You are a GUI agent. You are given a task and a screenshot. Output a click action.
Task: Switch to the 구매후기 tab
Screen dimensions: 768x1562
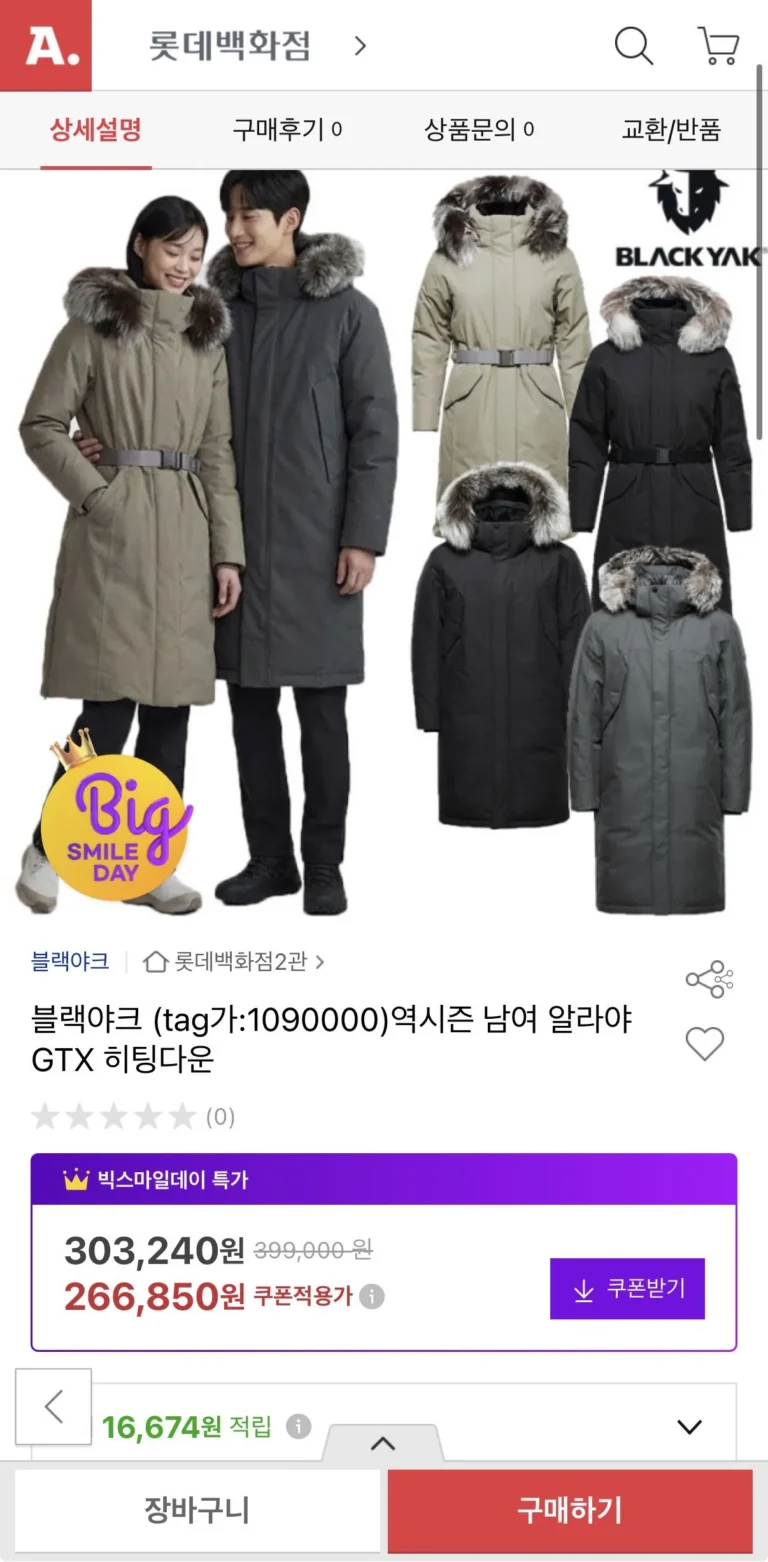[287, 129]
